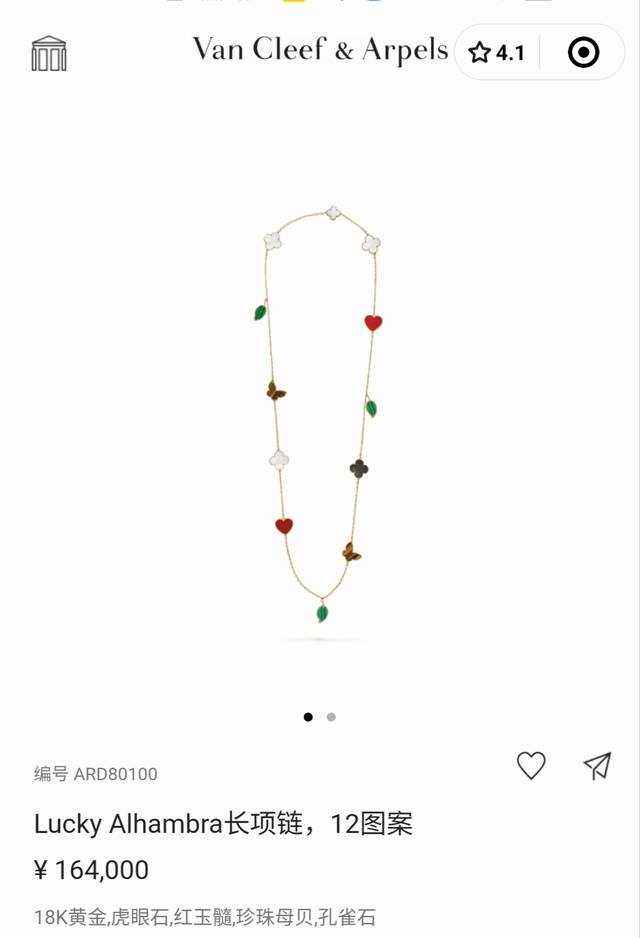
Task: Select the second image indicator dot
Action: (x=331, y=717)
